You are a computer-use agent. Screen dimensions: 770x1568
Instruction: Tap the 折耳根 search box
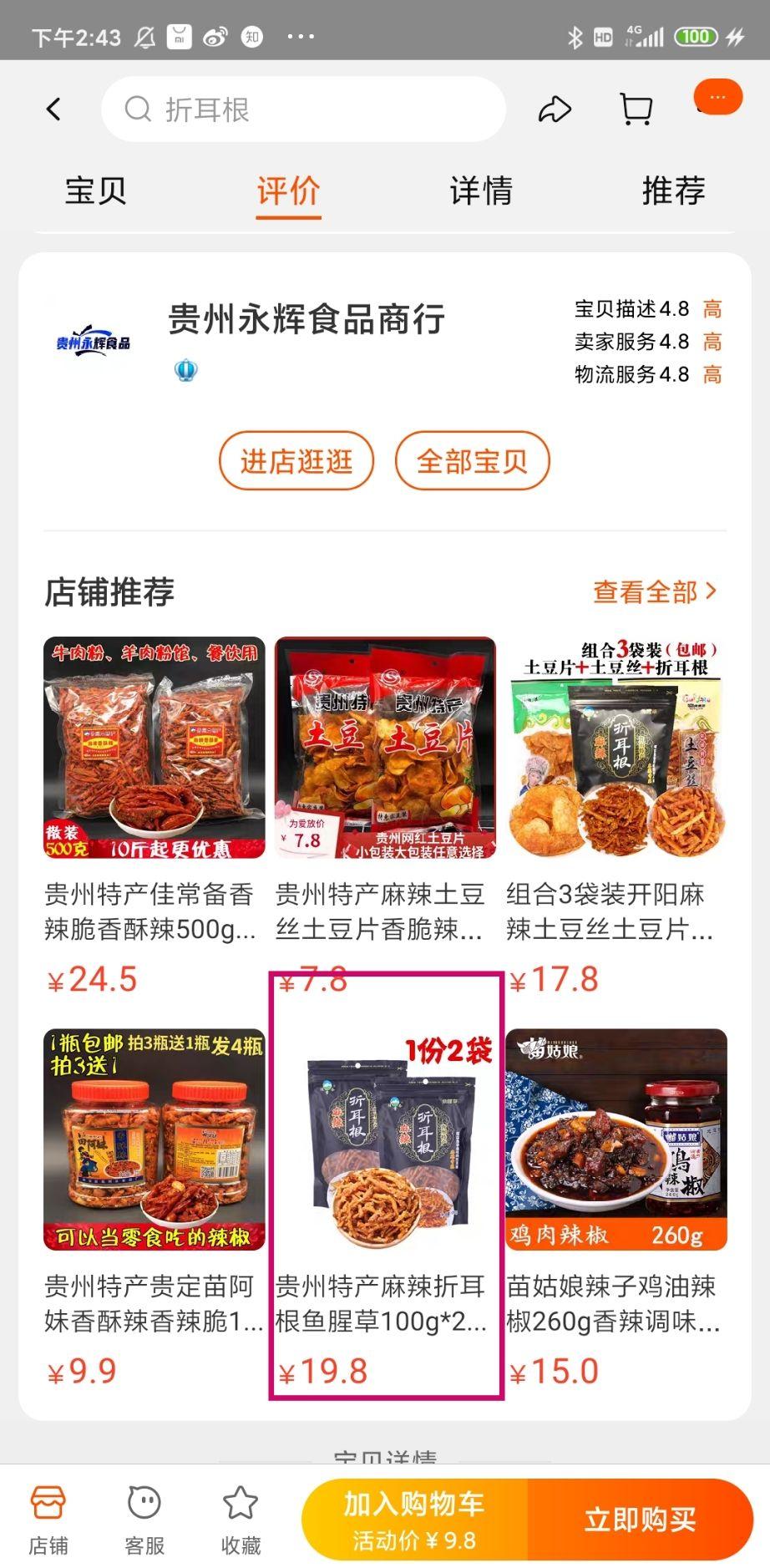click(302, 109)
